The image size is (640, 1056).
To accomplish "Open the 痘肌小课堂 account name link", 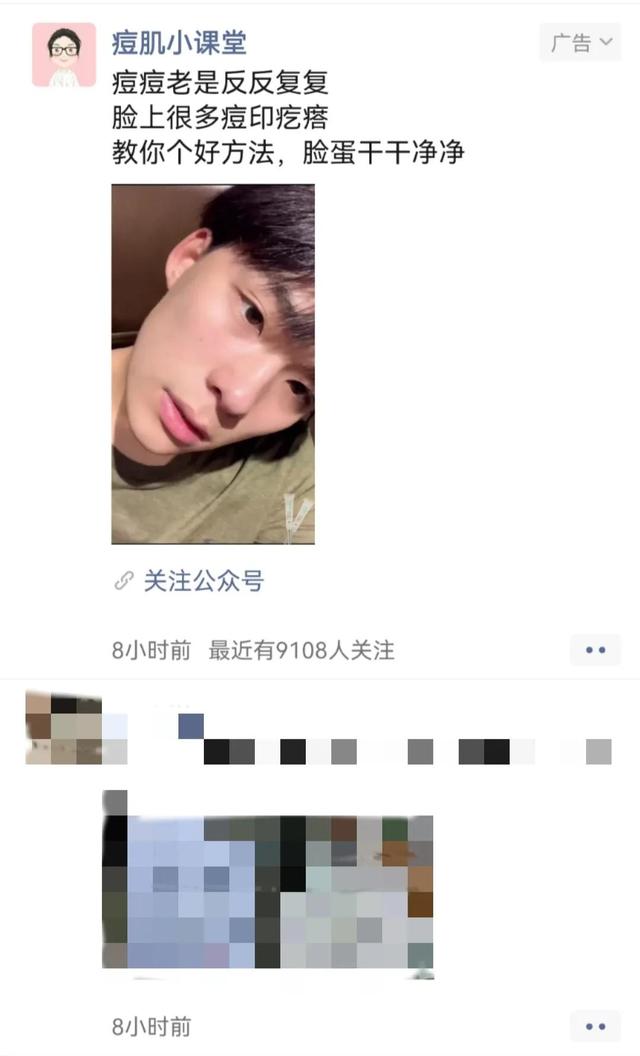I will tap(179, 43).
